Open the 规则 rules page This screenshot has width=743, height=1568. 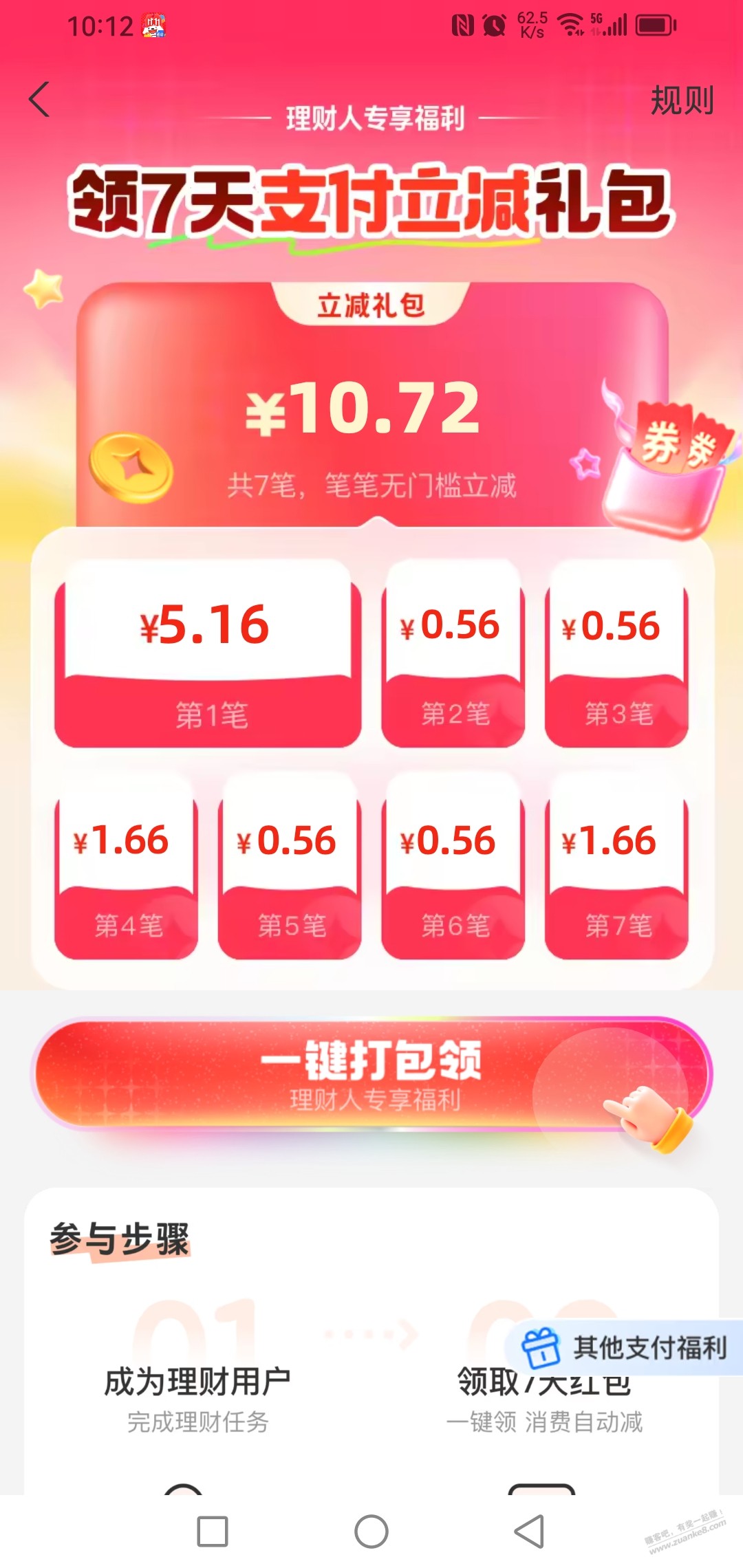click(x=681, y=101)
